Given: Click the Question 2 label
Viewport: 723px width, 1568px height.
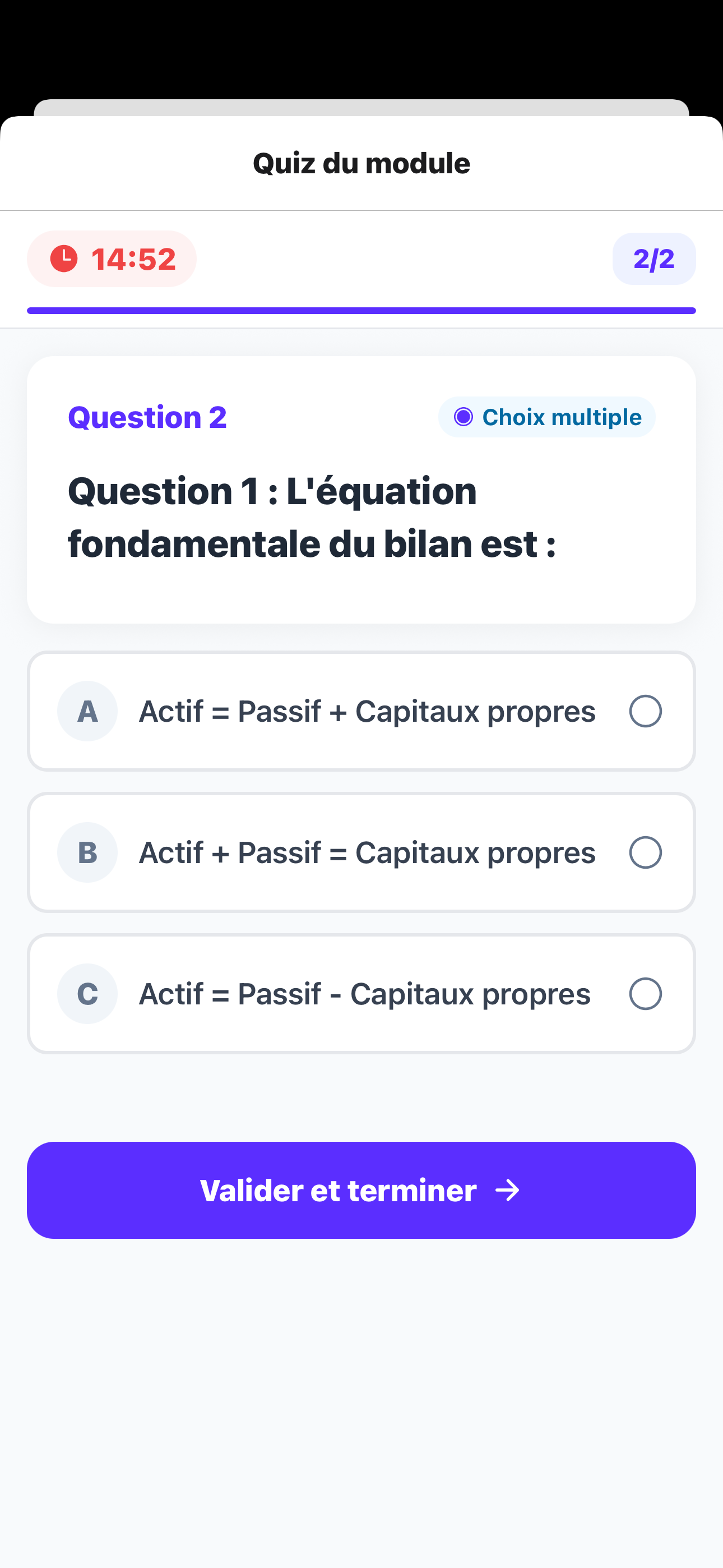Looking at the screenshot, I should [146, 417].
